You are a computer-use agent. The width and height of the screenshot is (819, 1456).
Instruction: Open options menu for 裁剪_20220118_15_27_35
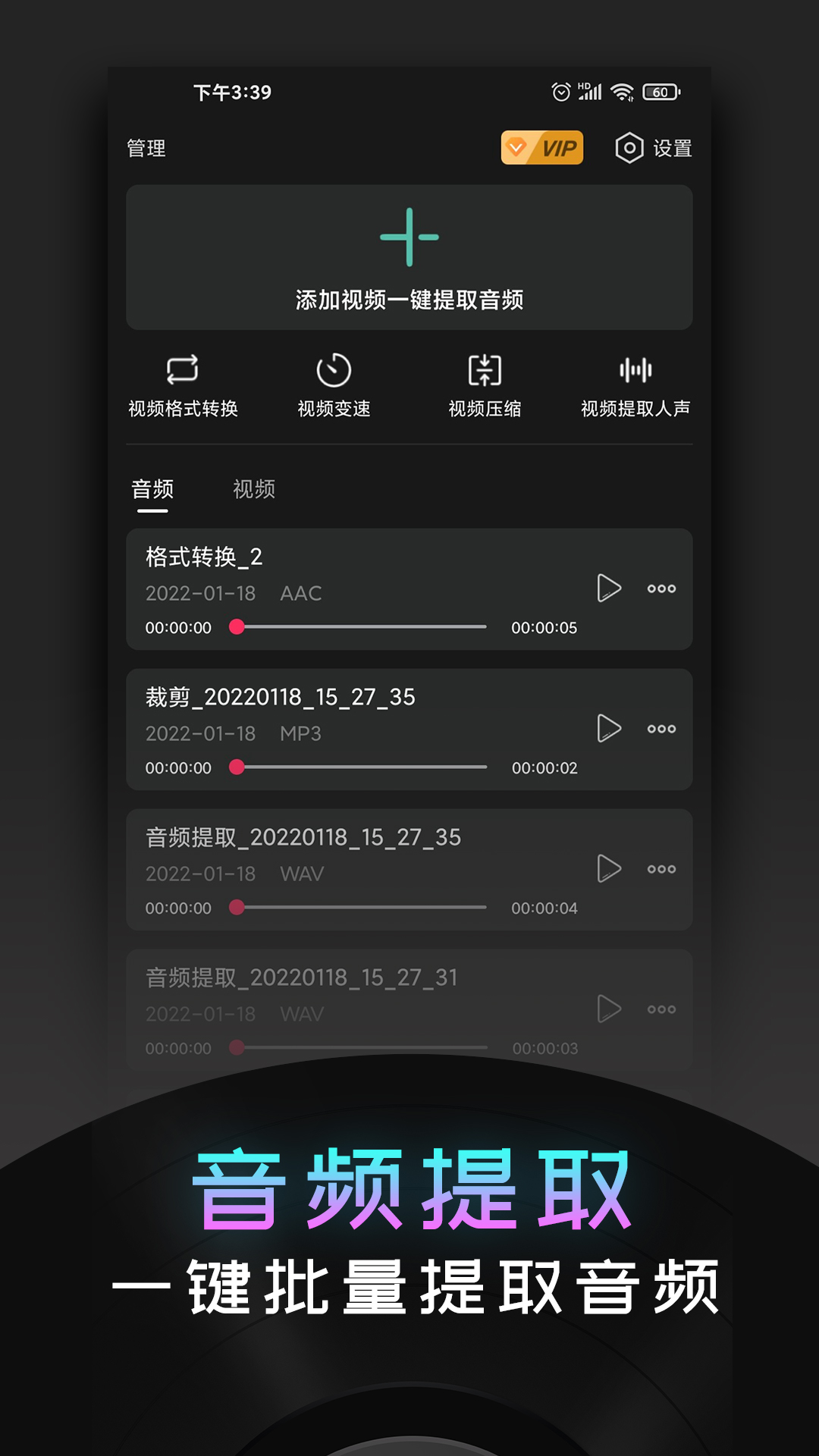pos(662,729)
